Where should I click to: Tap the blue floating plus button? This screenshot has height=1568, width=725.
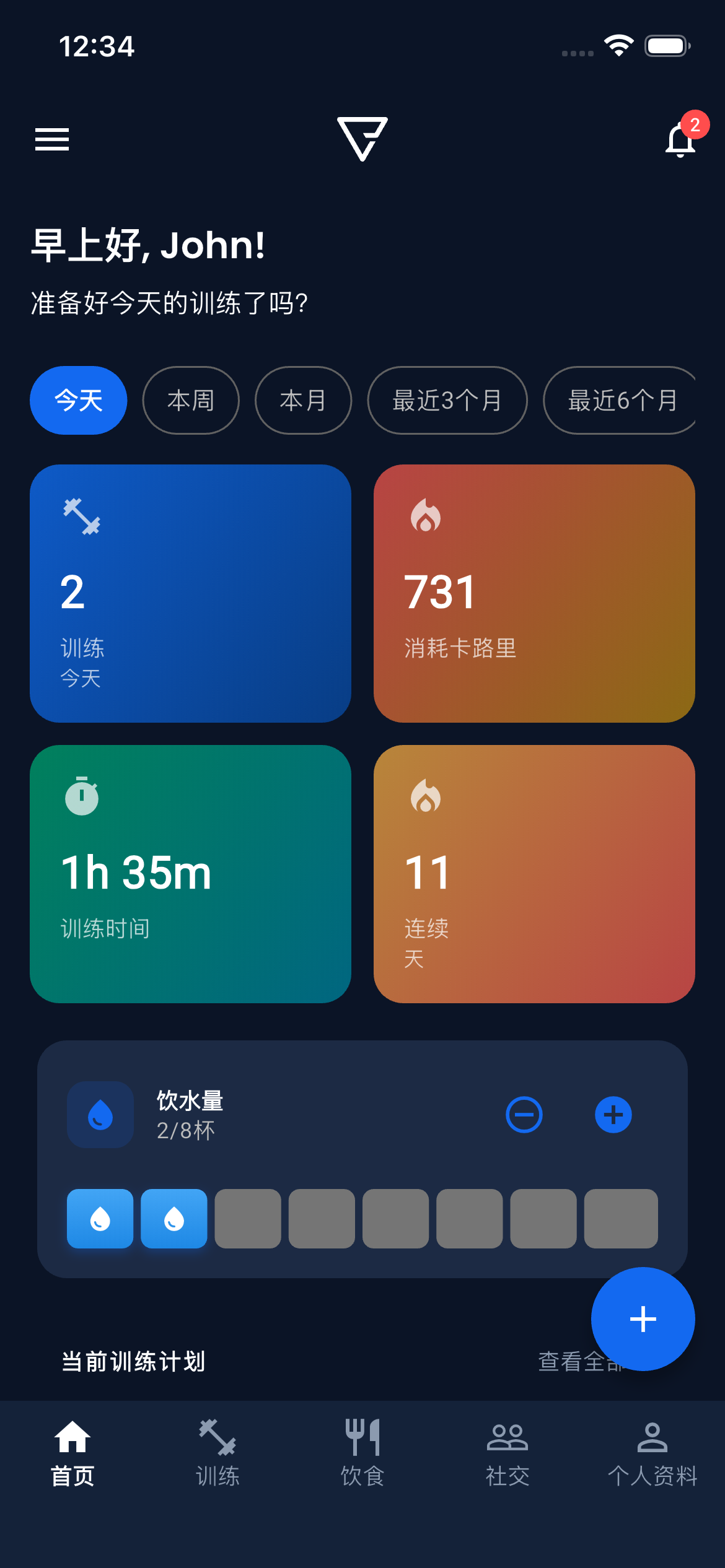[x=643, y=1319]
